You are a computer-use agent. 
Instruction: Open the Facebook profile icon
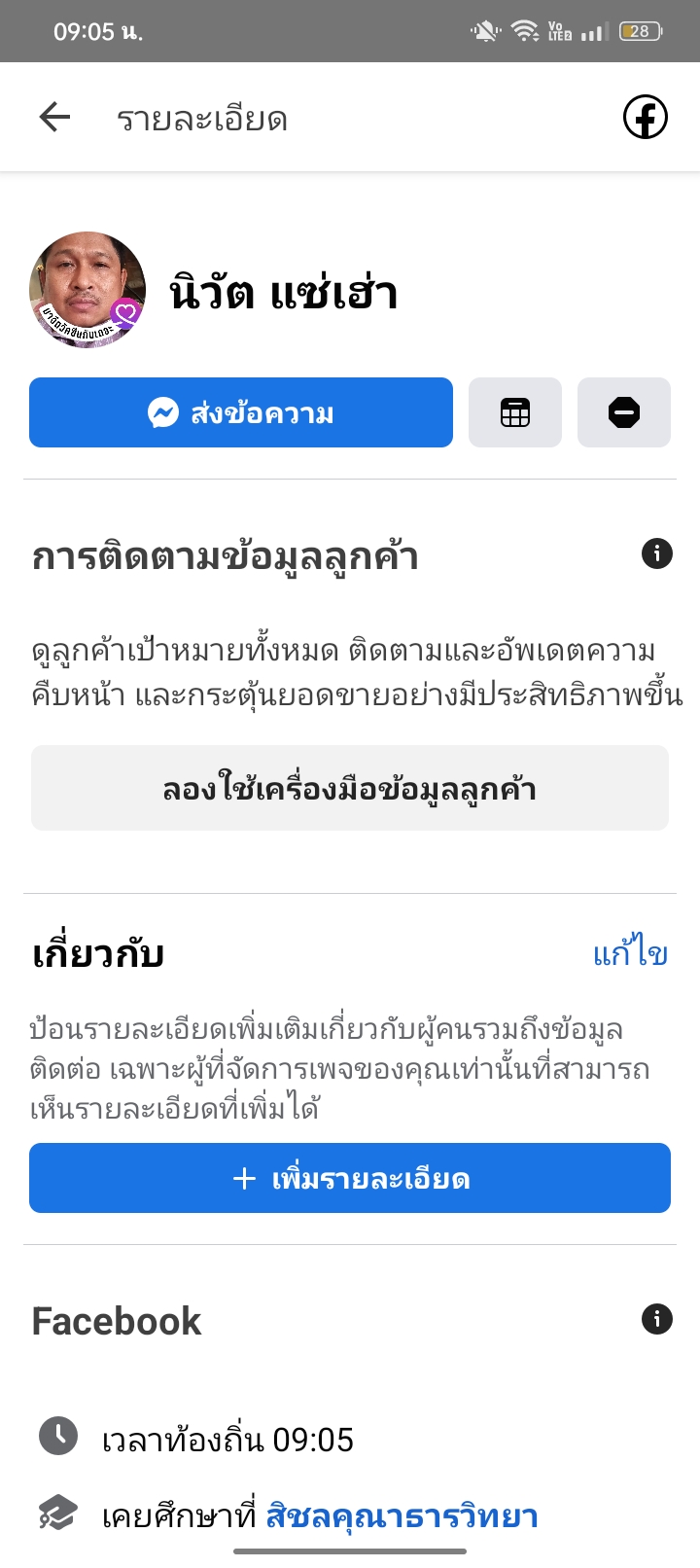coord(645,118)
